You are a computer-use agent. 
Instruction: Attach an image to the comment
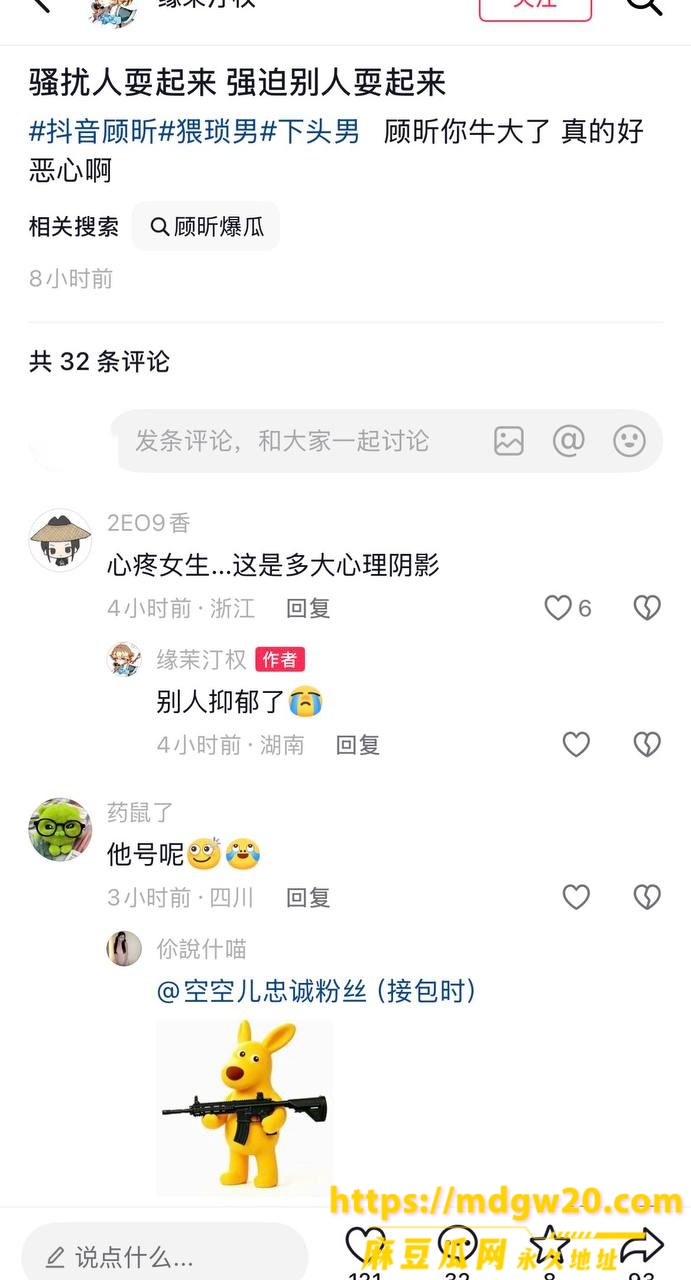tap(509, 441)
